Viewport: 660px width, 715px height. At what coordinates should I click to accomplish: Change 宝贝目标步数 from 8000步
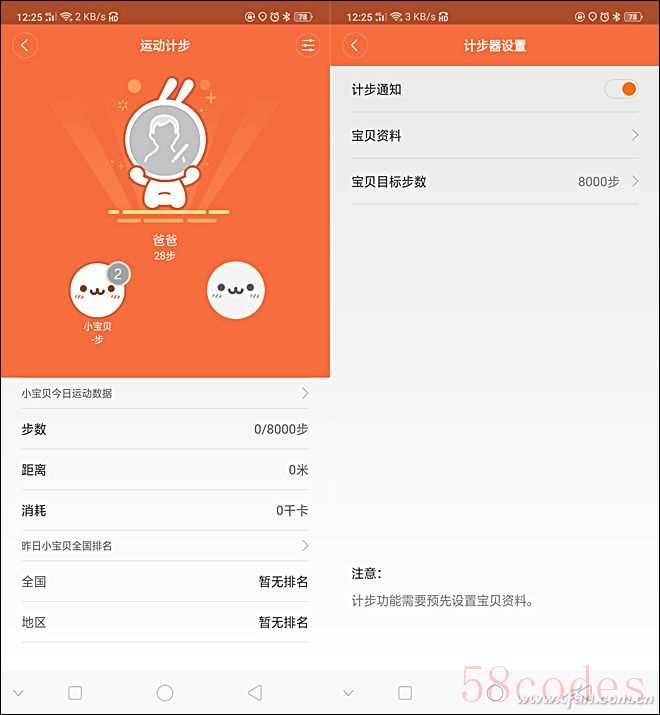[x=494, y=181]
